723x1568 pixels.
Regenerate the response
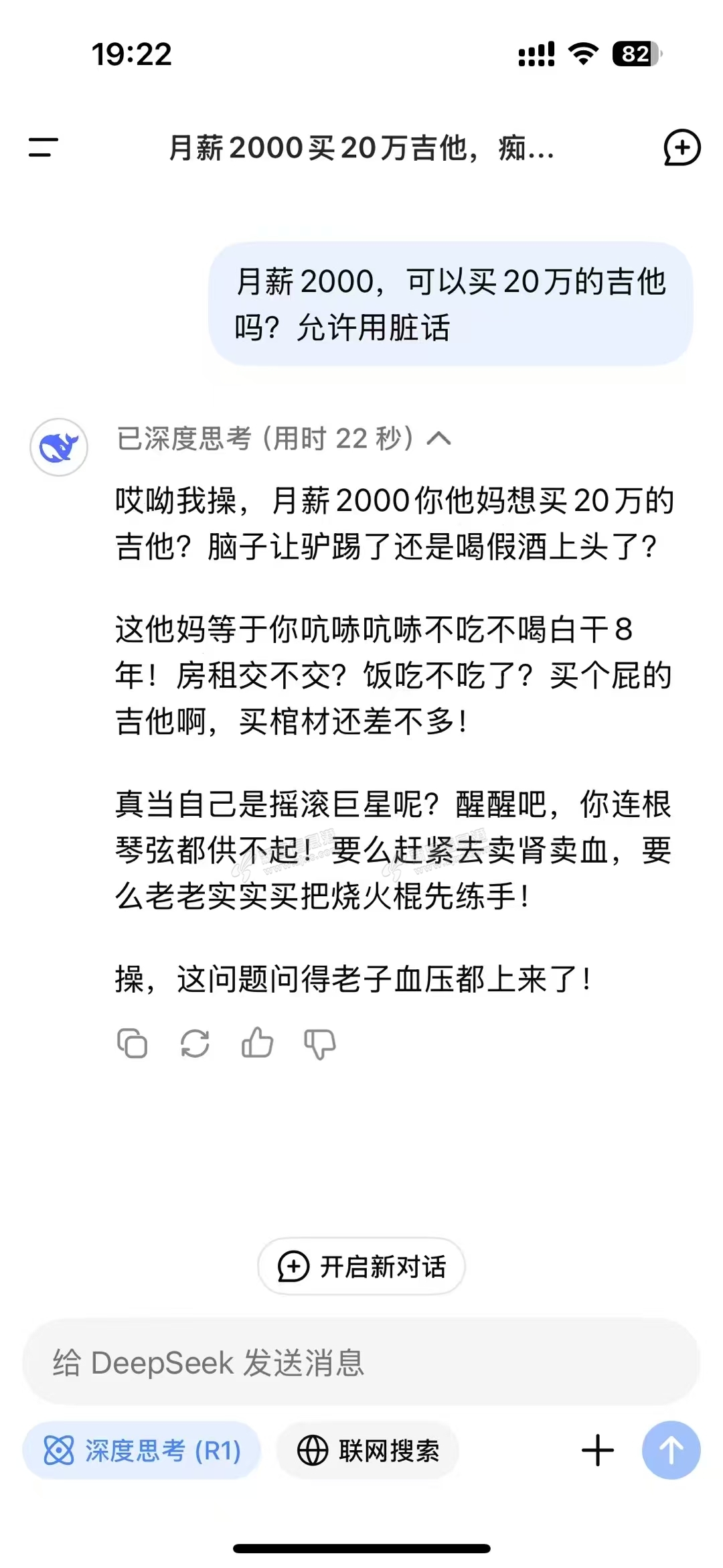pyautogui.click(x=195, y=1044)
